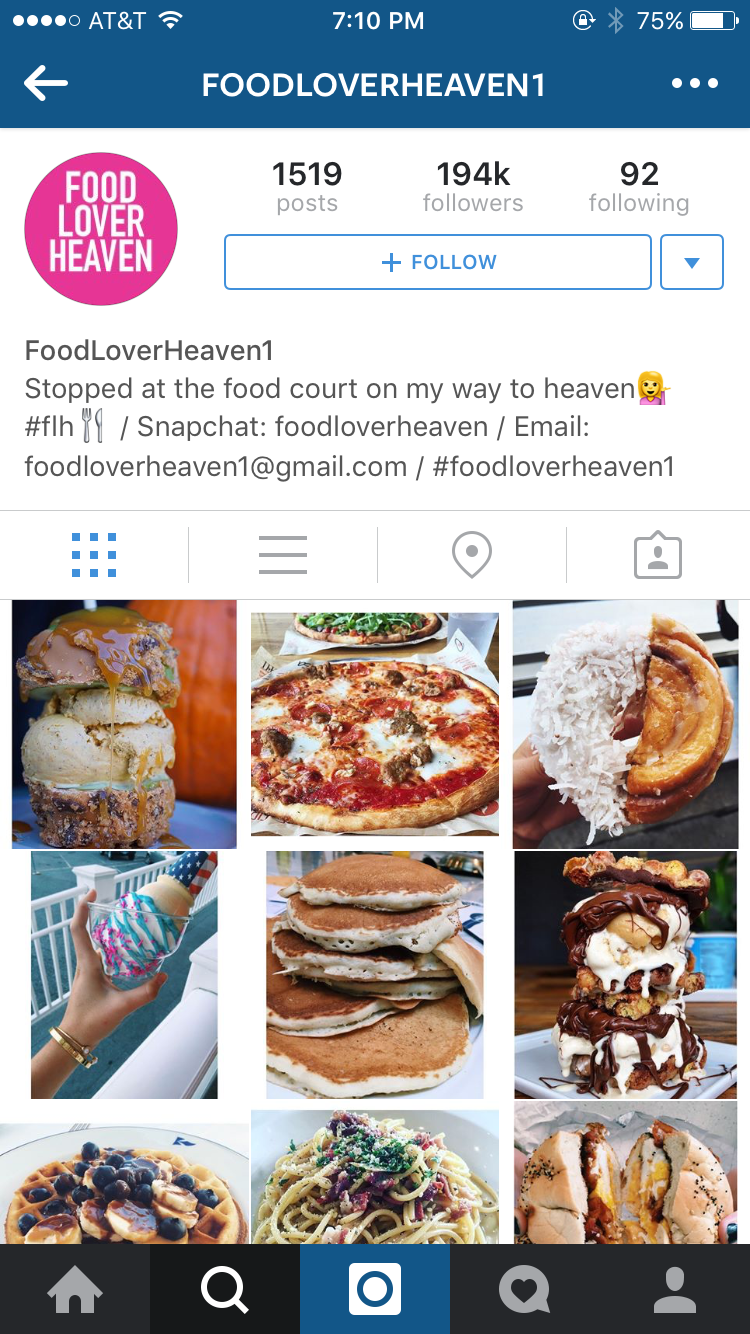Open FoodLoverHeaven1's profile picture
The image size is (750, 1334).
(100, 228)
